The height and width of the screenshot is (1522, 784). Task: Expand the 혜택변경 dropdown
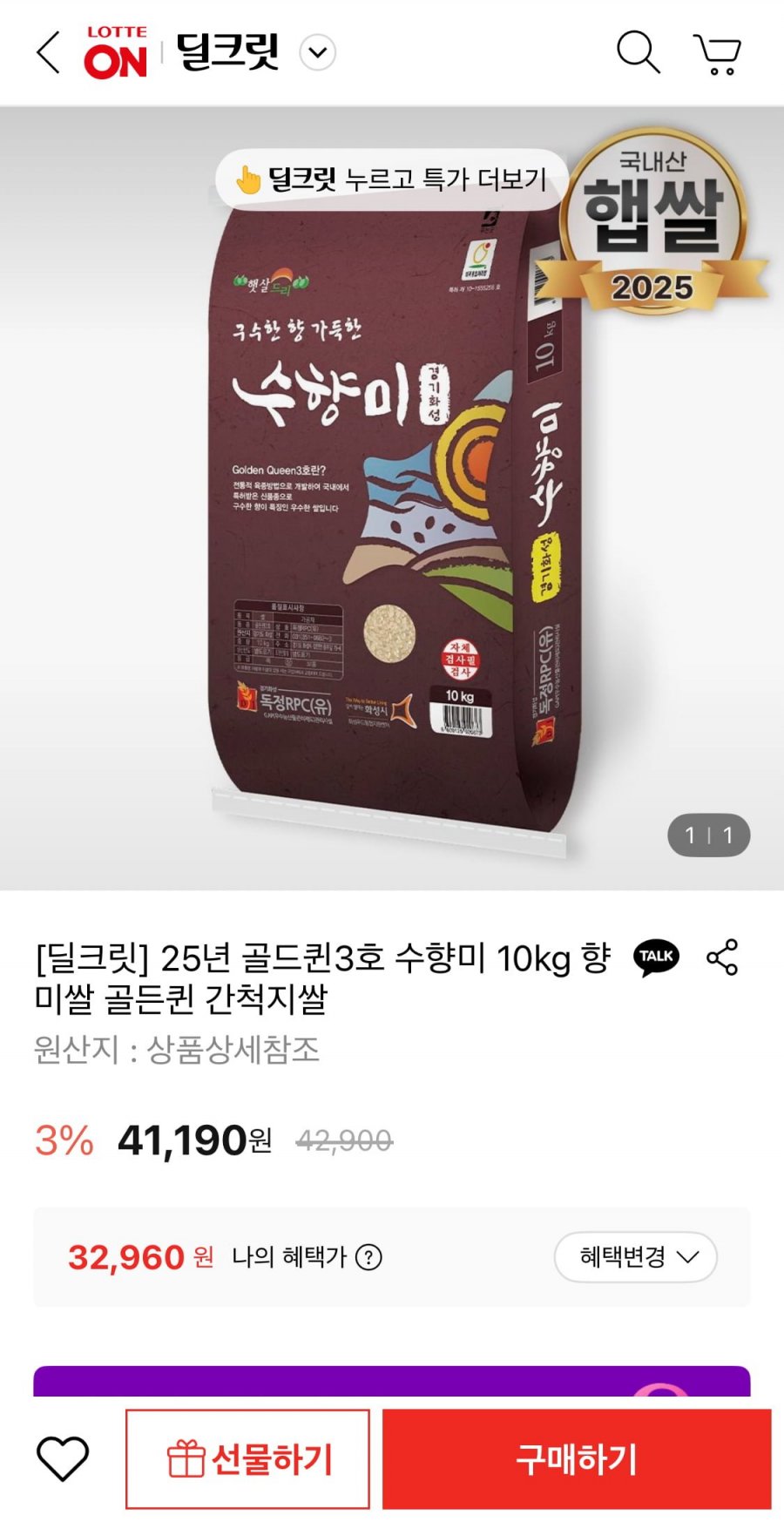pos(635,1257)
